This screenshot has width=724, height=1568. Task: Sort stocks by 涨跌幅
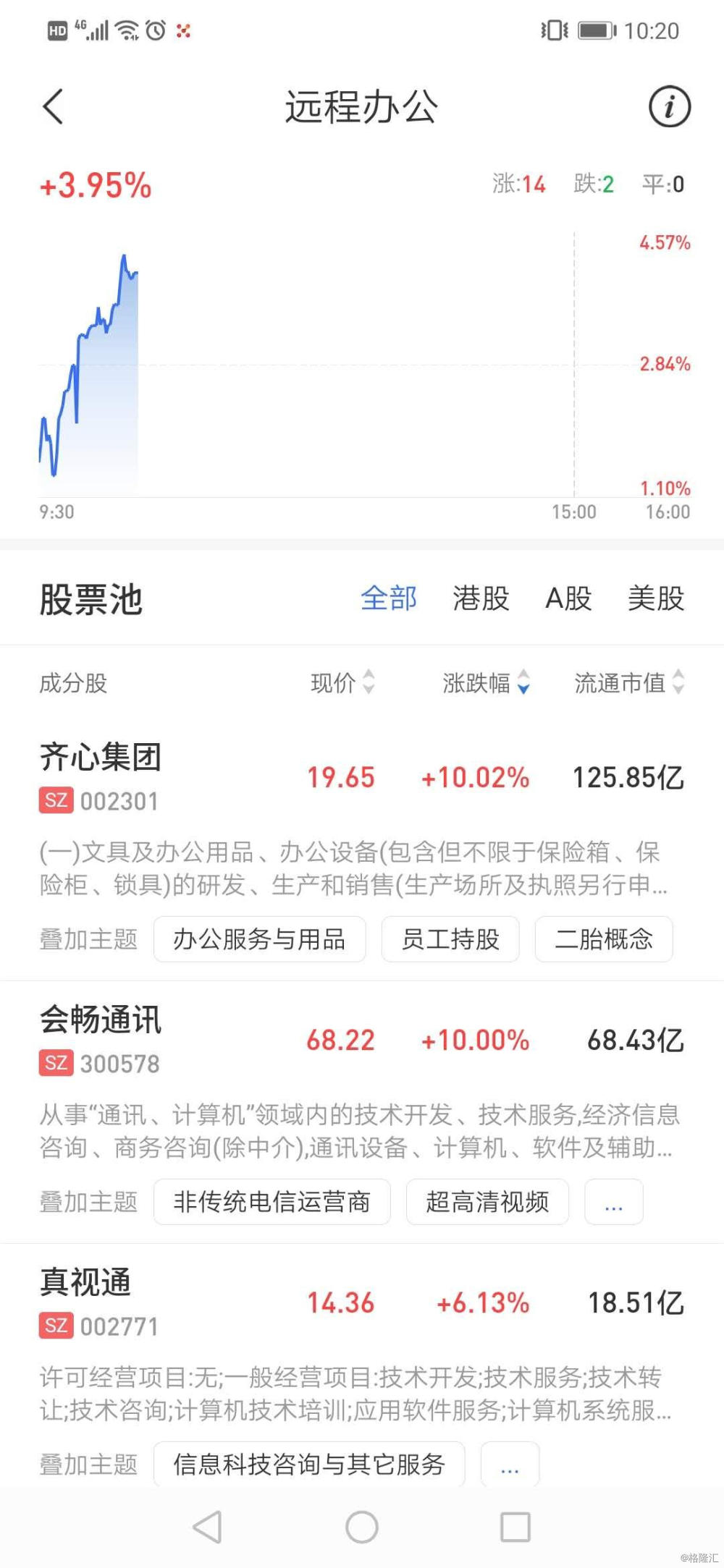click(486, 682)
